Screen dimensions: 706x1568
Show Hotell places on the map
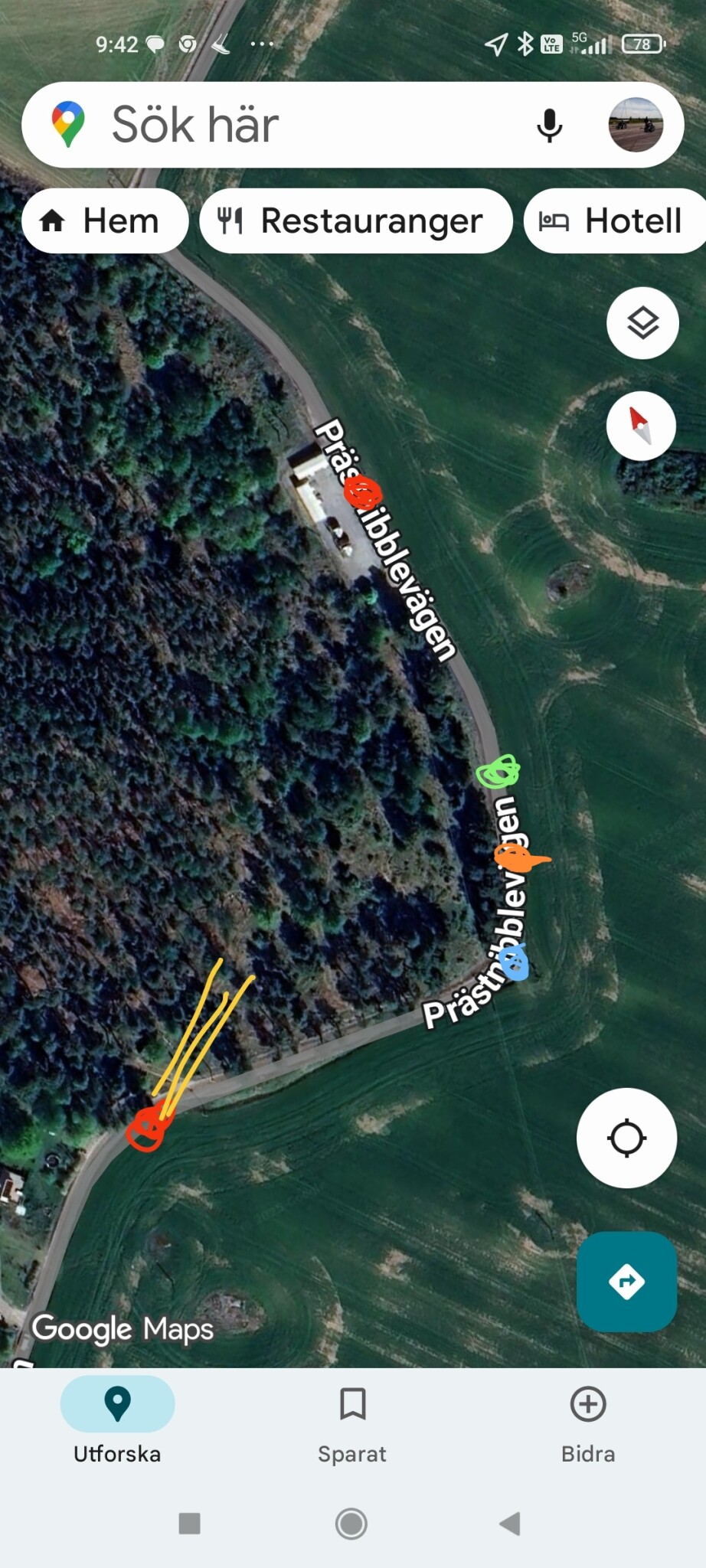click(x=614, y=221)
